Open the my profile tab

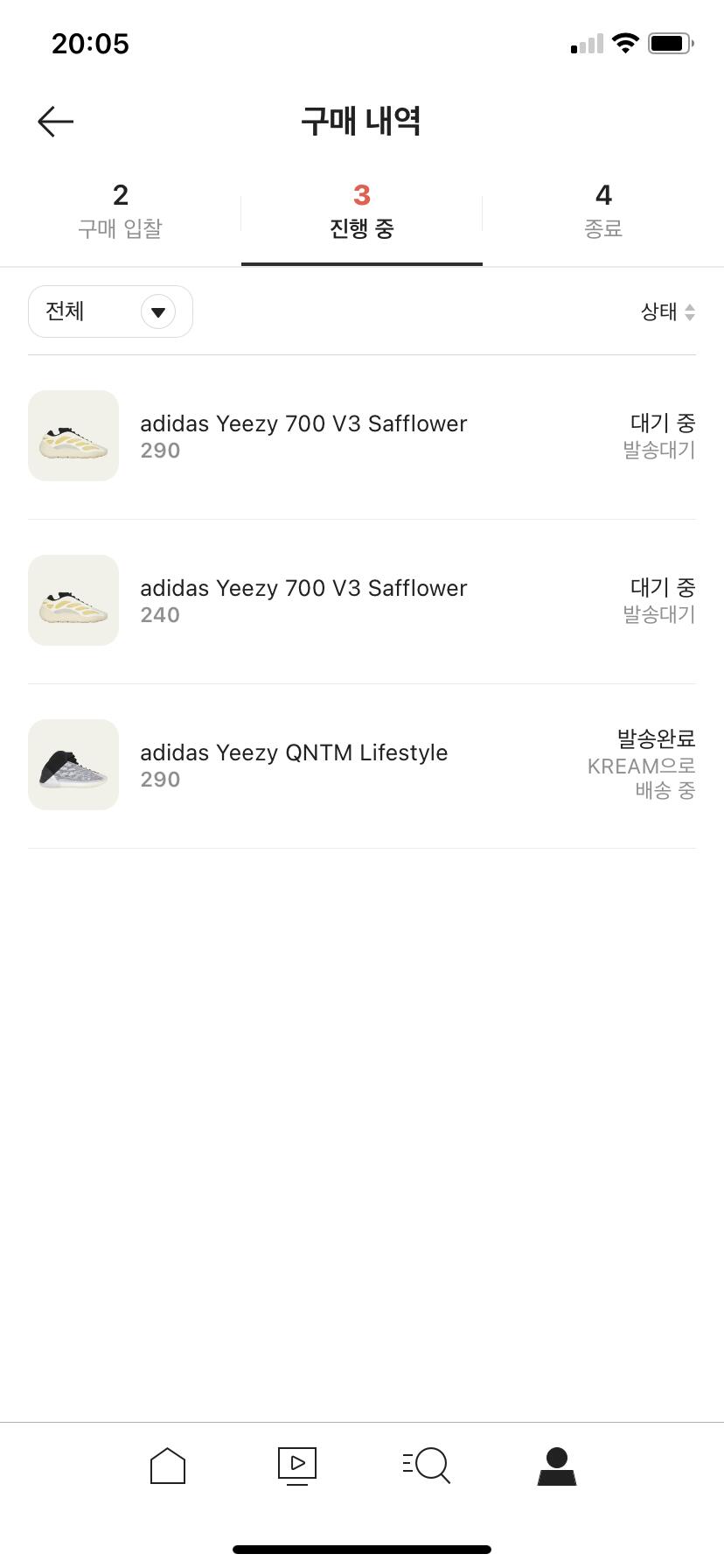[x=557, y=1466]
